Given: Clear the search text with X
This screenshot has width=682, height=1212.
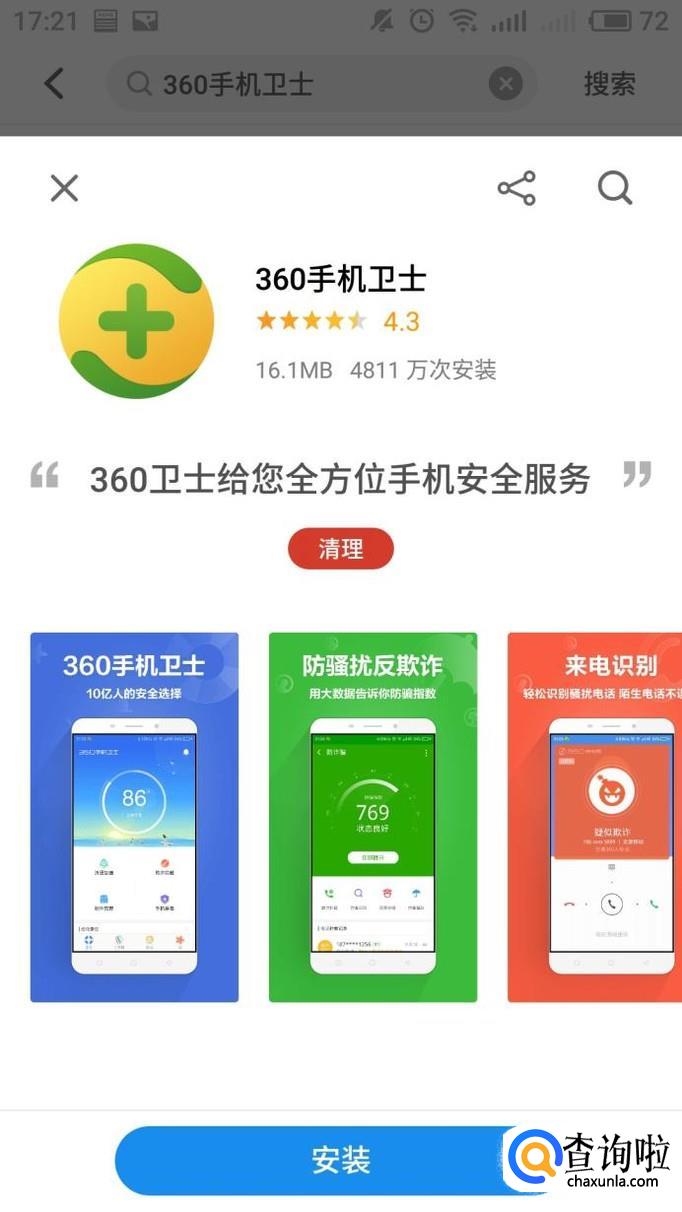Looking at the screenshot, I should point(506,84).
